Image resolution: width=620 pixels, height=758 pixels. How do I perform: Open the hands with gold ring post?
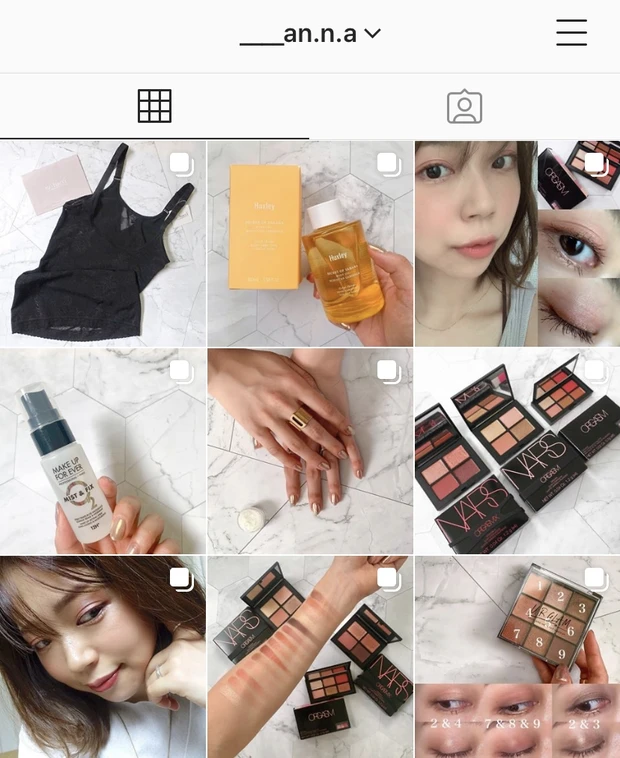310,451
